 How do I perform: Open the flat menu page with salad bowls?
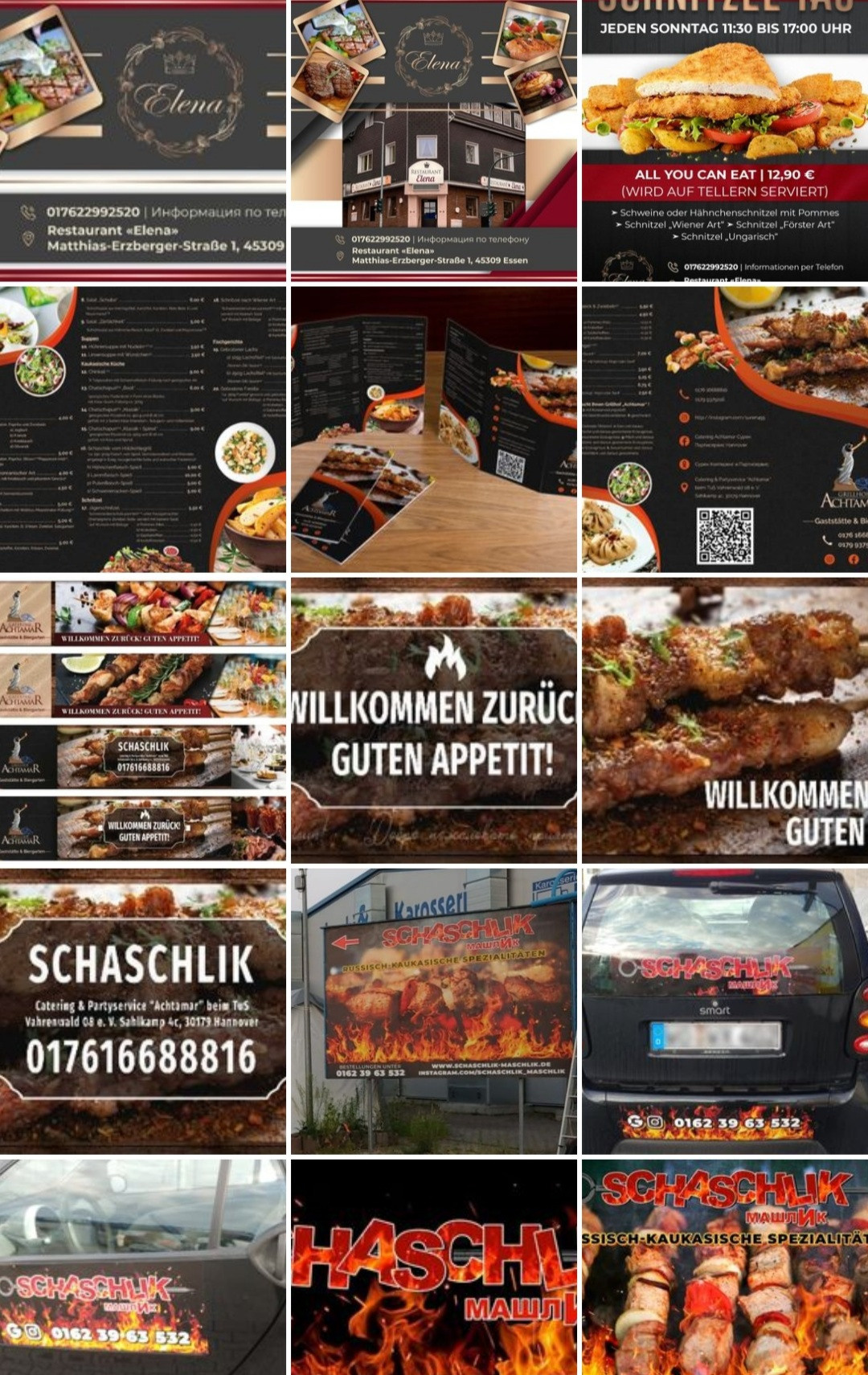[x=143, y=429]
